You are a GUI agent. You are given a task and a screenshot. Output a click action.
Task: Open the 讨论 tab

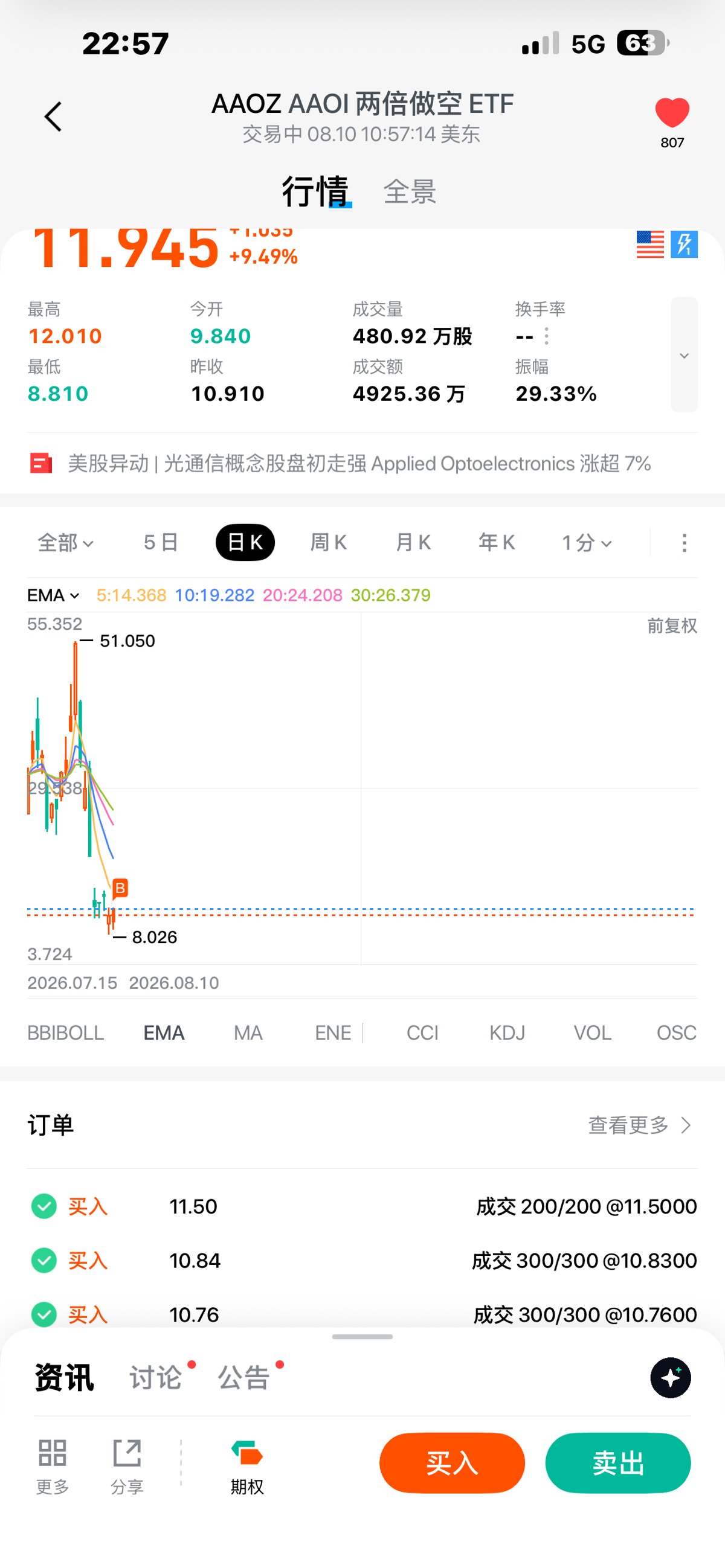[x=156, y=1377]
